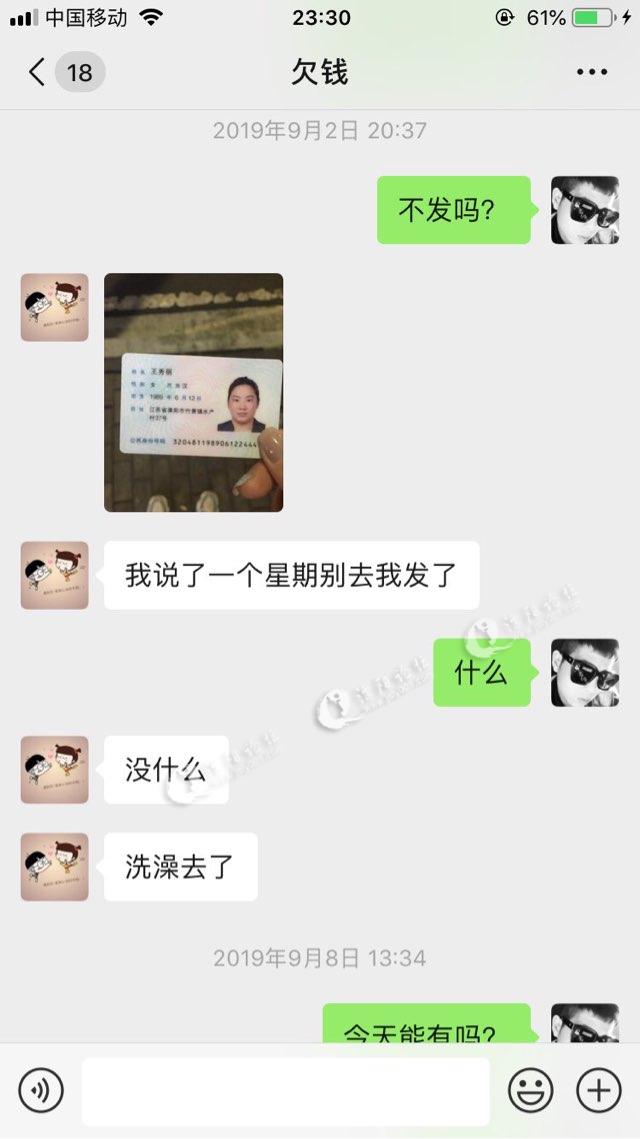Open the photo message in the chat

click(x=193, y=392)
